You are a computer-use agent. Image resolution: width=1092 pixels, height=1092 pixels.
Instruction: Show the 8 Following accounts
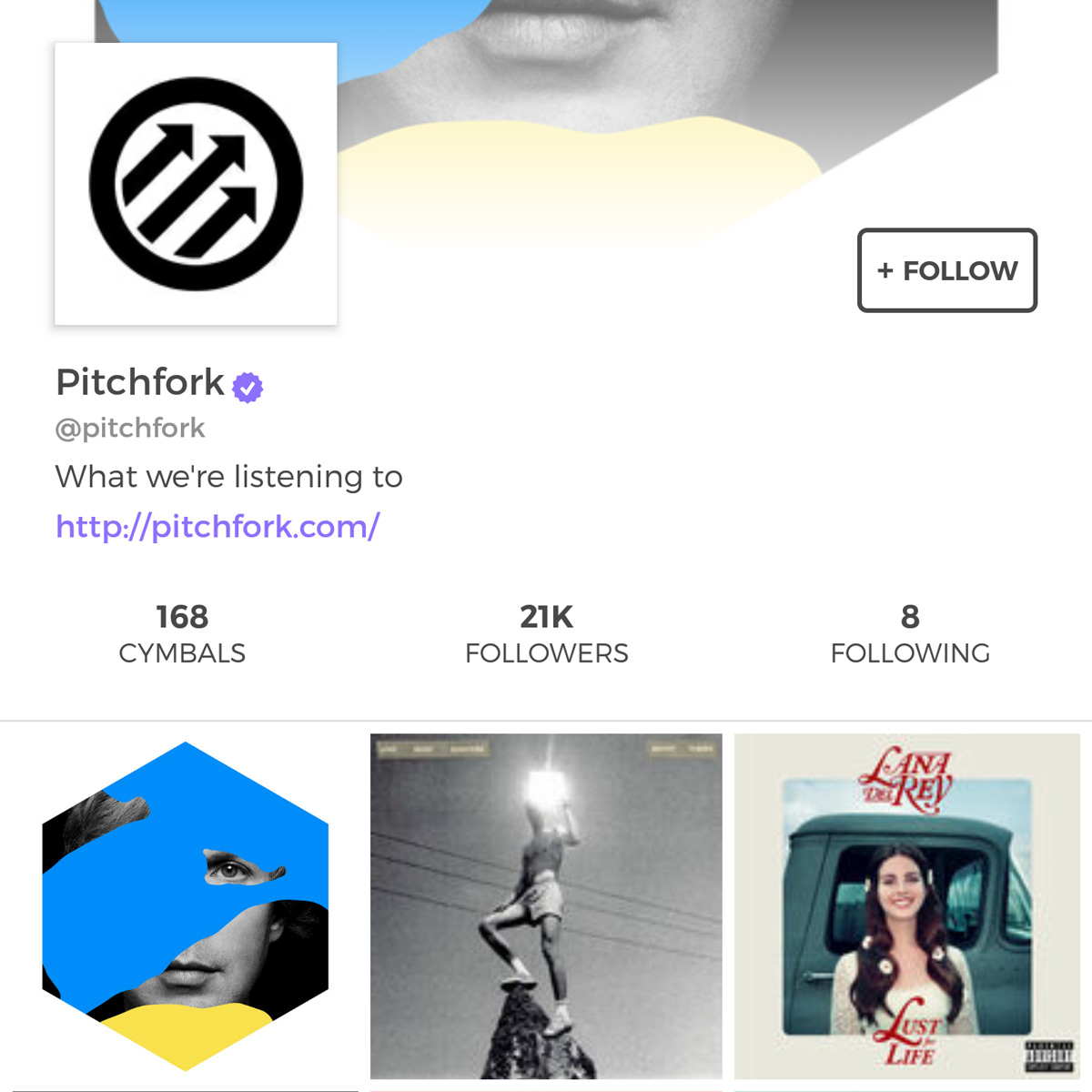coord(909,633)
